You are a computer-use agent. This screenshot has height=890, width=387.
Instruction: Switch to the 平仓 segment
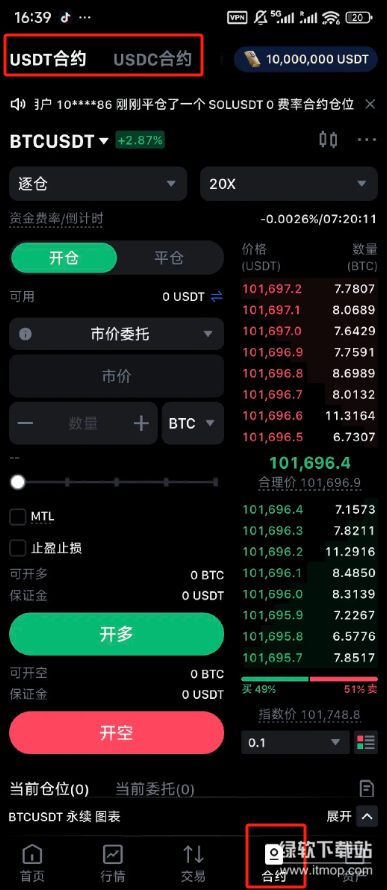(169, 258)
